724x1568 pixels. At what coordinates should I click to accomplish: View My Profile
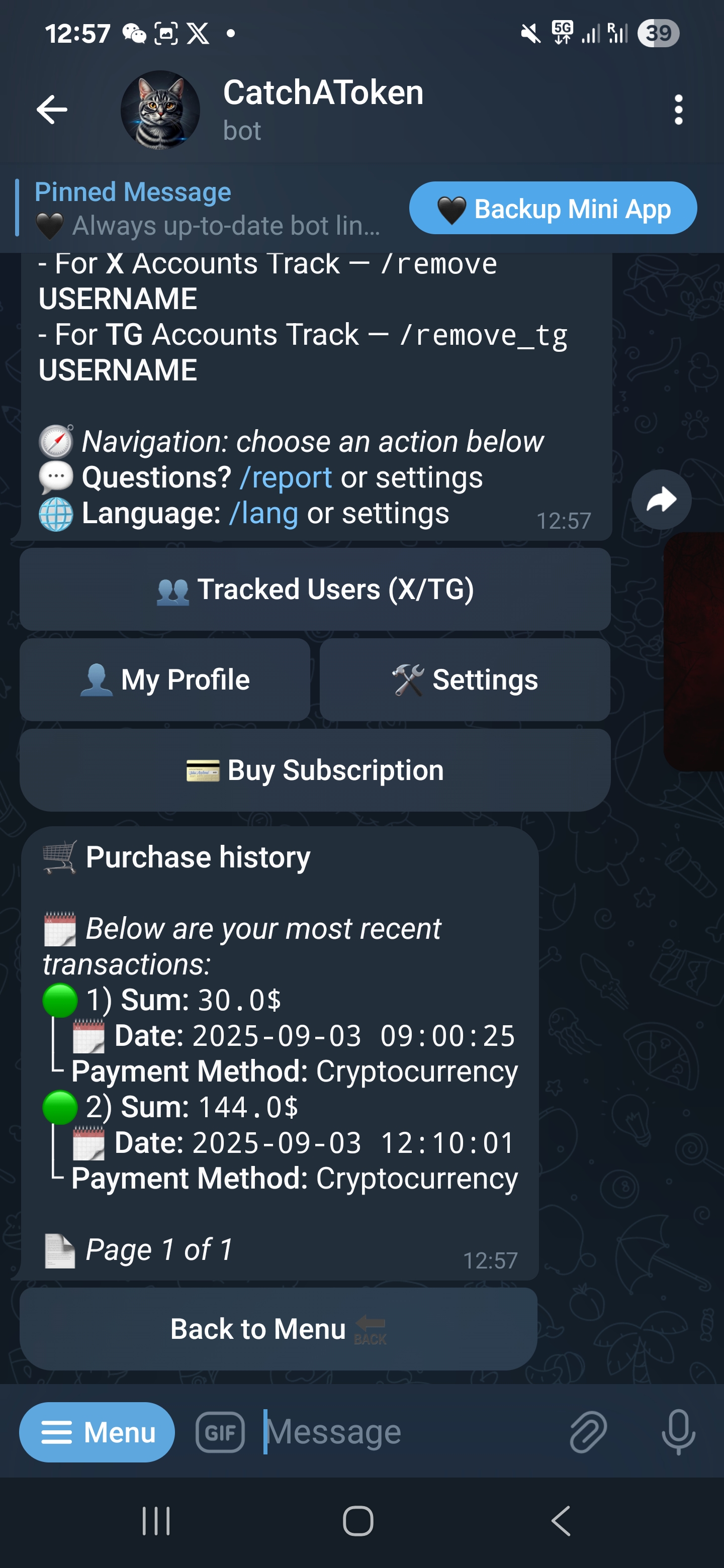165,680
